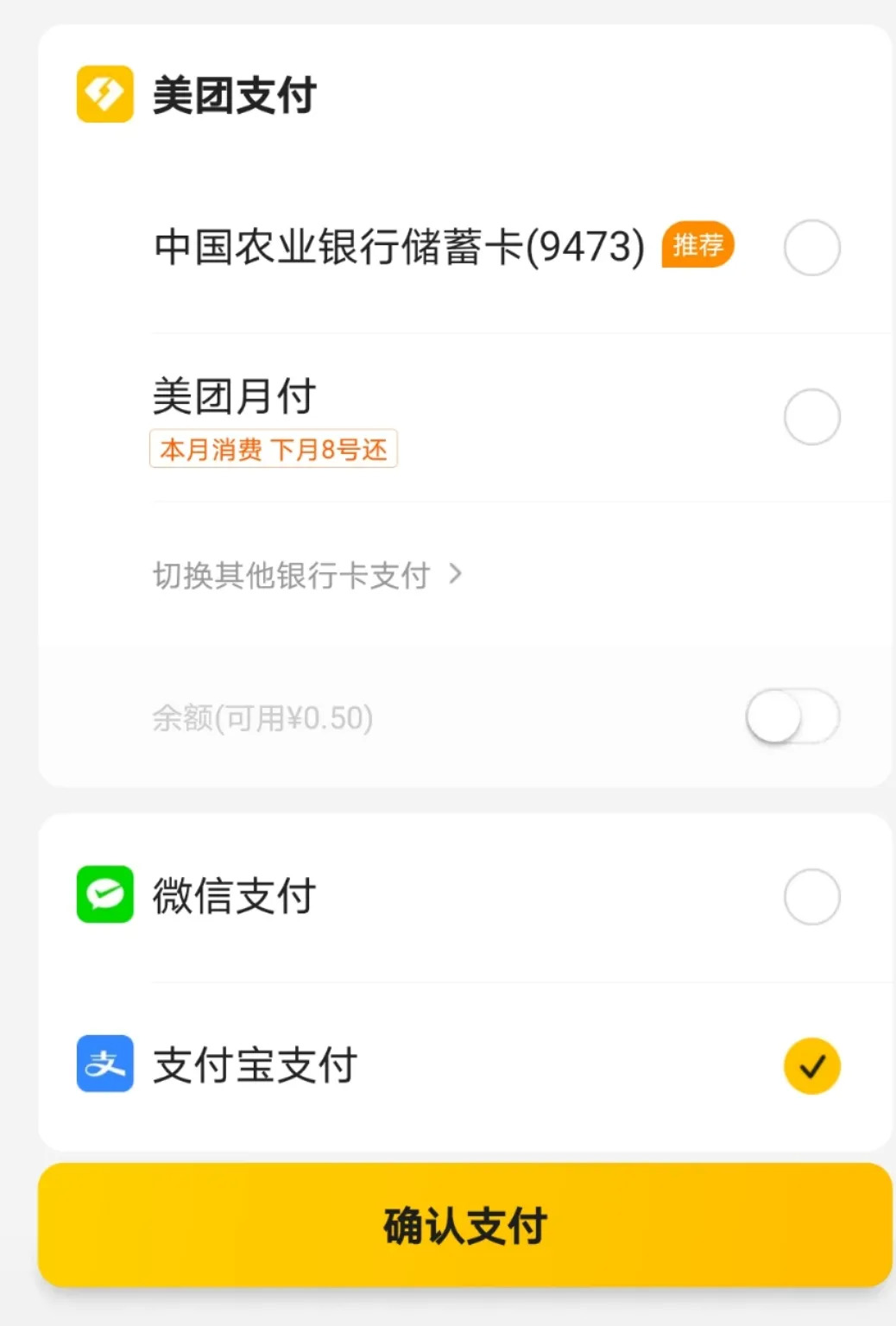
Task: Tap the 支付宝支付 radio button
Action: click(x=811, y=1066)
